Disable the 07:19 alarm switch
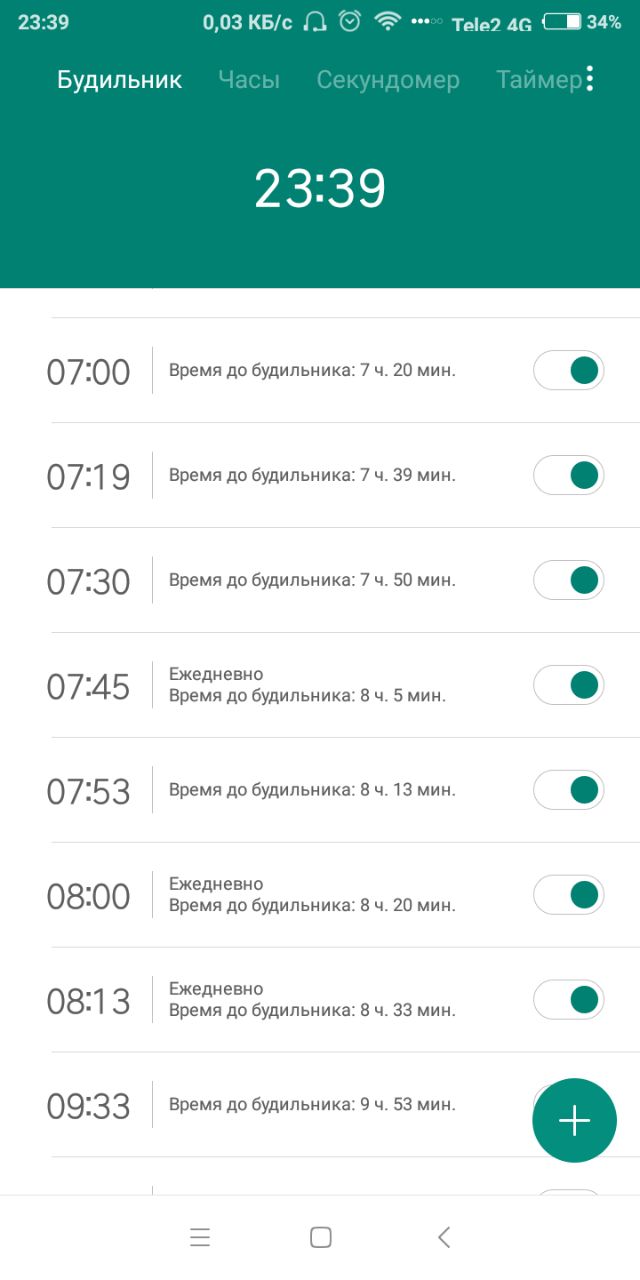The width and height of the screenshot is (640, 1280). 569,475
